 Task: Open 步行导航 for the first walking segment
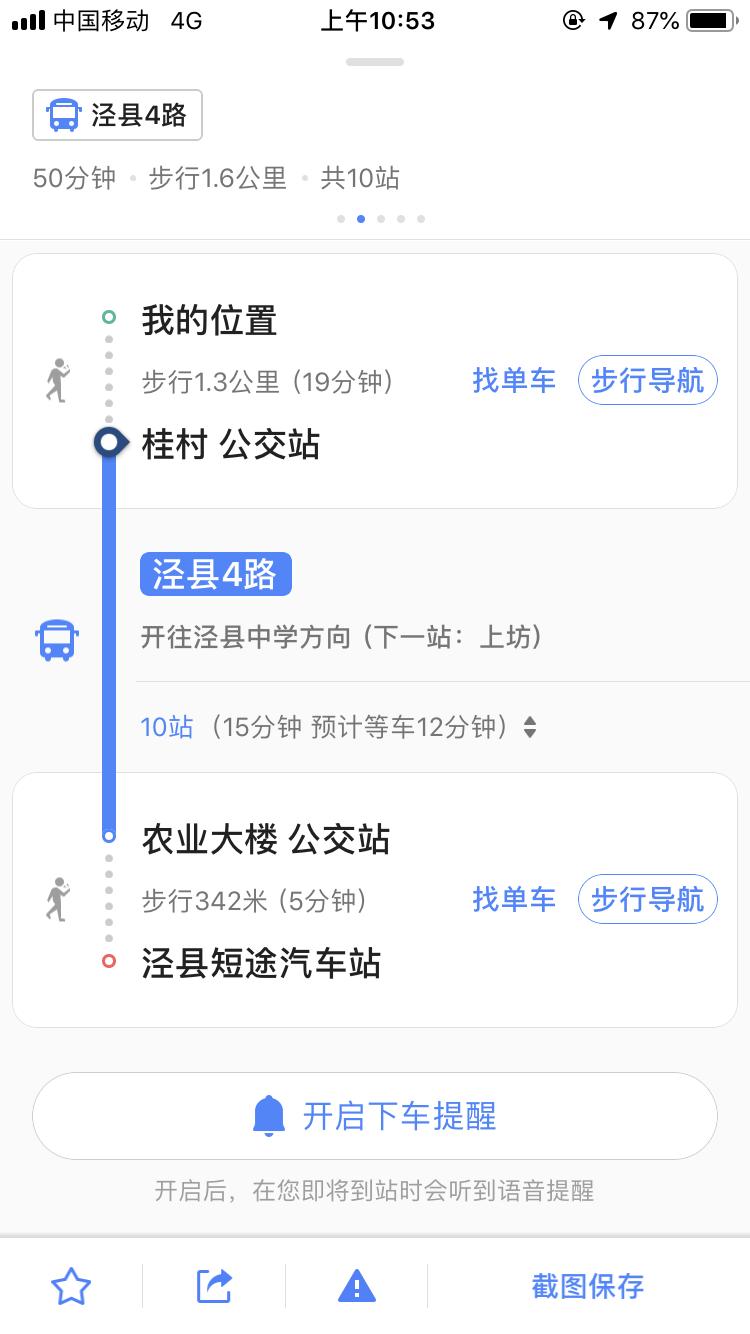point(647,380)
